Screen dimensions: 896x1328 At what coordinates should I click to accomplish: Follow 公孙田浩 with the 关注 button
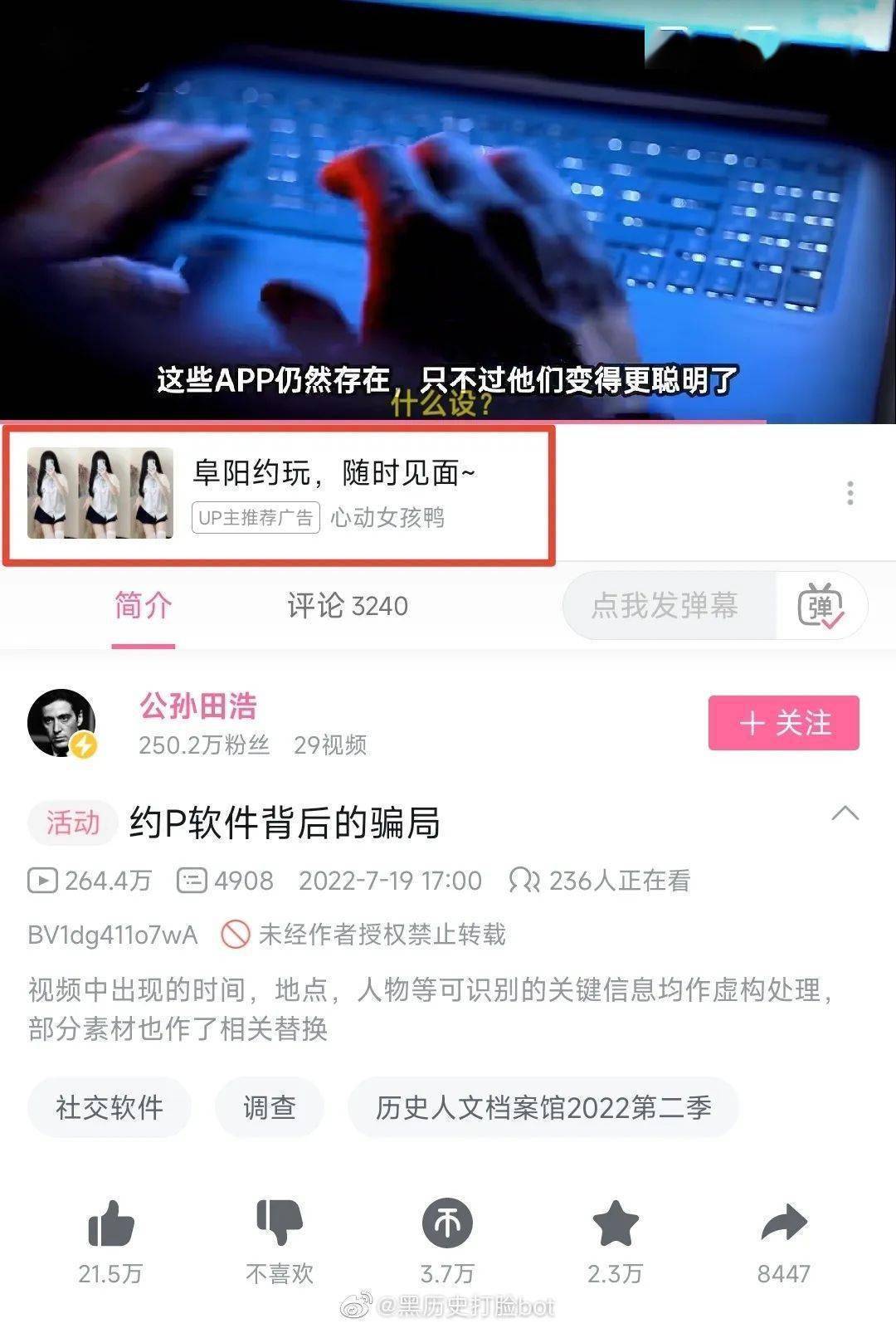(783, 723)
